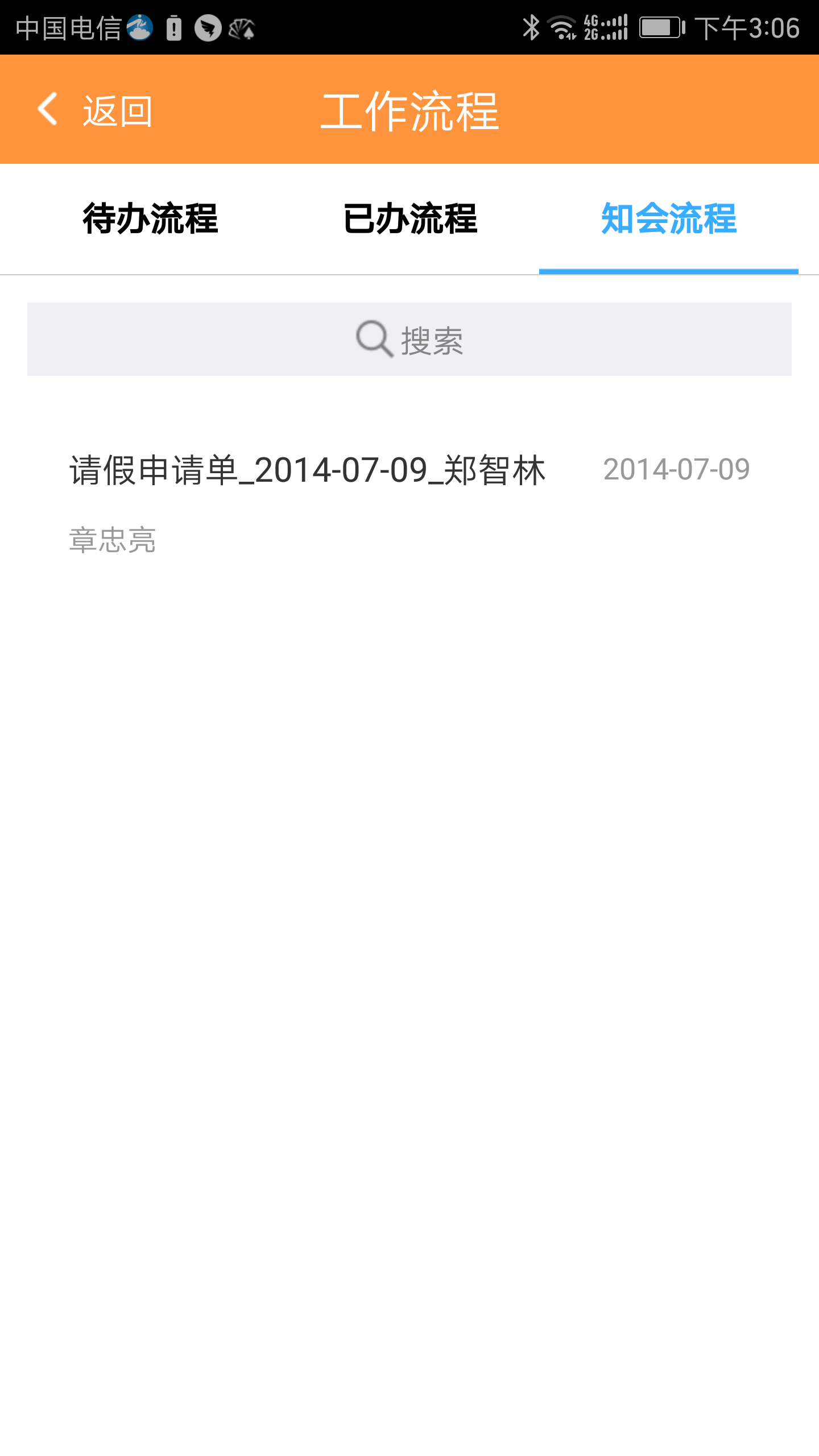Switch to the 待办流程 tab

(150, 219)
